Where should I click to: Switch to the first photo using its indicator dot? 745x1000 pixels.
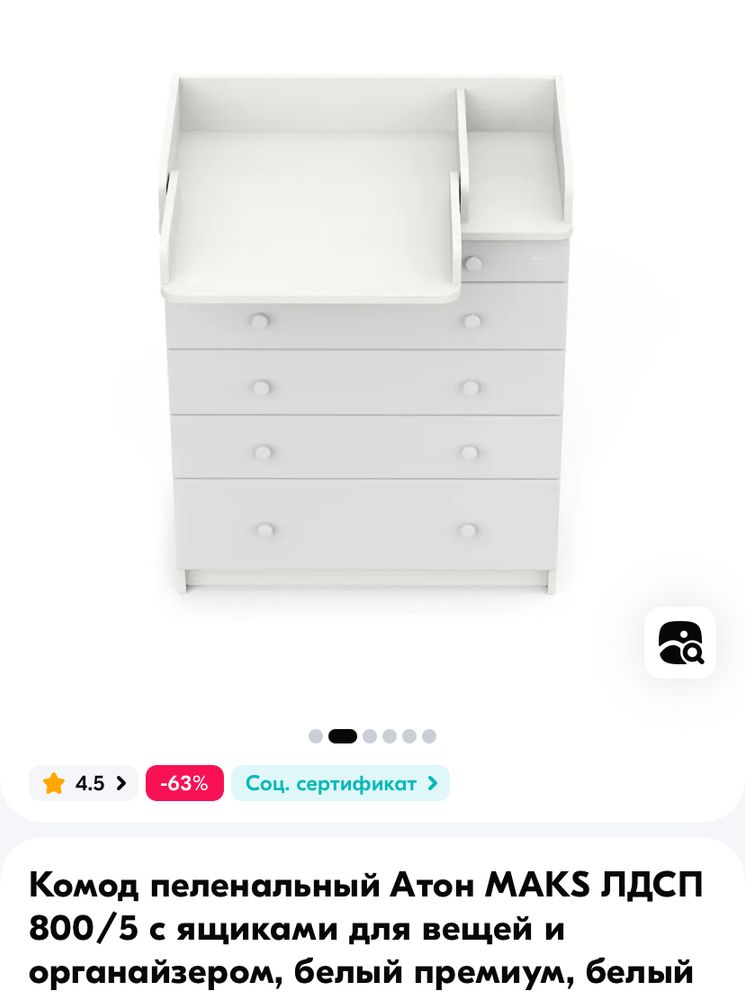[316, 735]
